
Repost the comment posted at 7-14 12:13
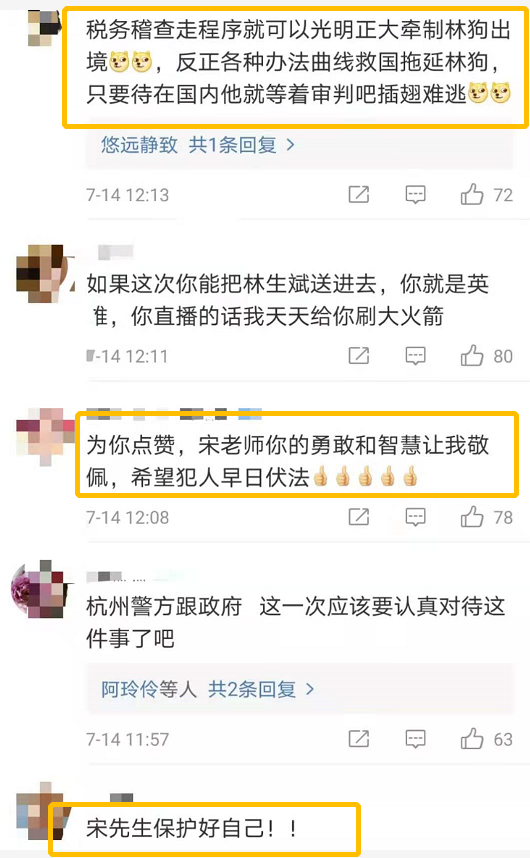(x=359, y=194)
